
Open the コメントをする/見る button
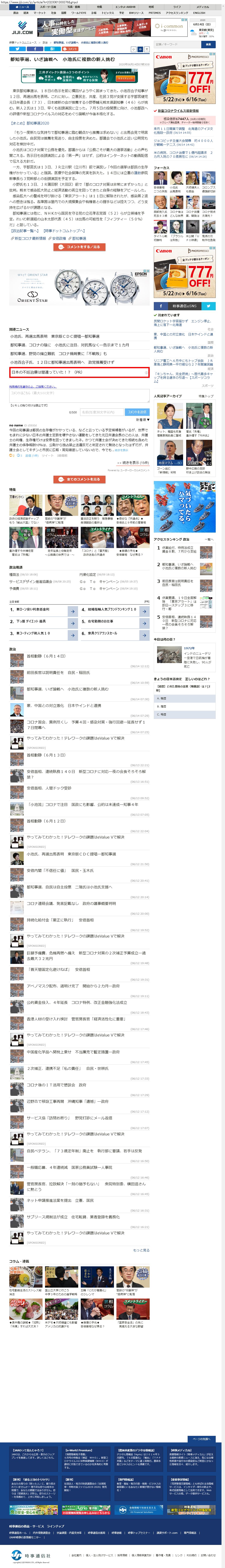click(x=79, y=247)
